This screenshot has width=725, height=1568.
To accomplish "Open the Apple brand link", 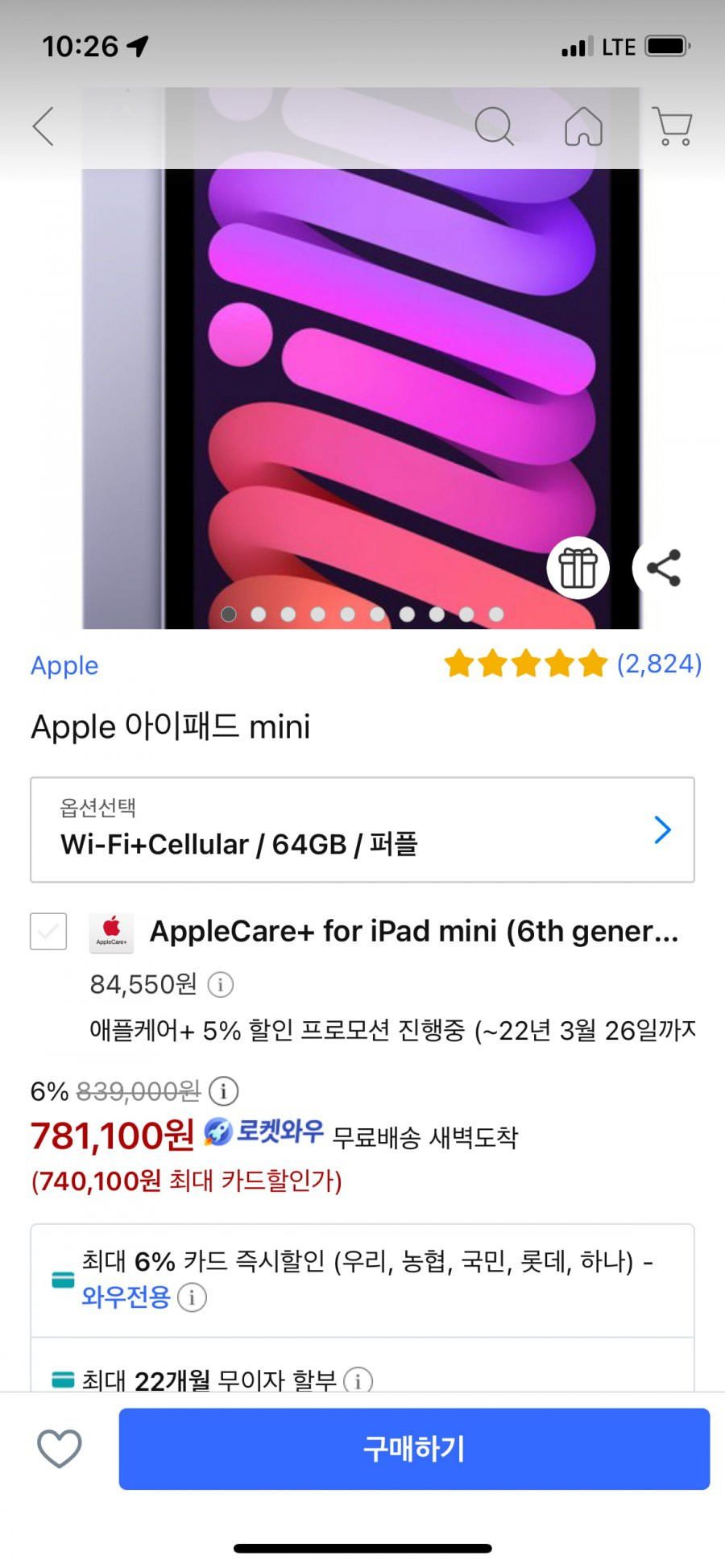I will 64,666.
